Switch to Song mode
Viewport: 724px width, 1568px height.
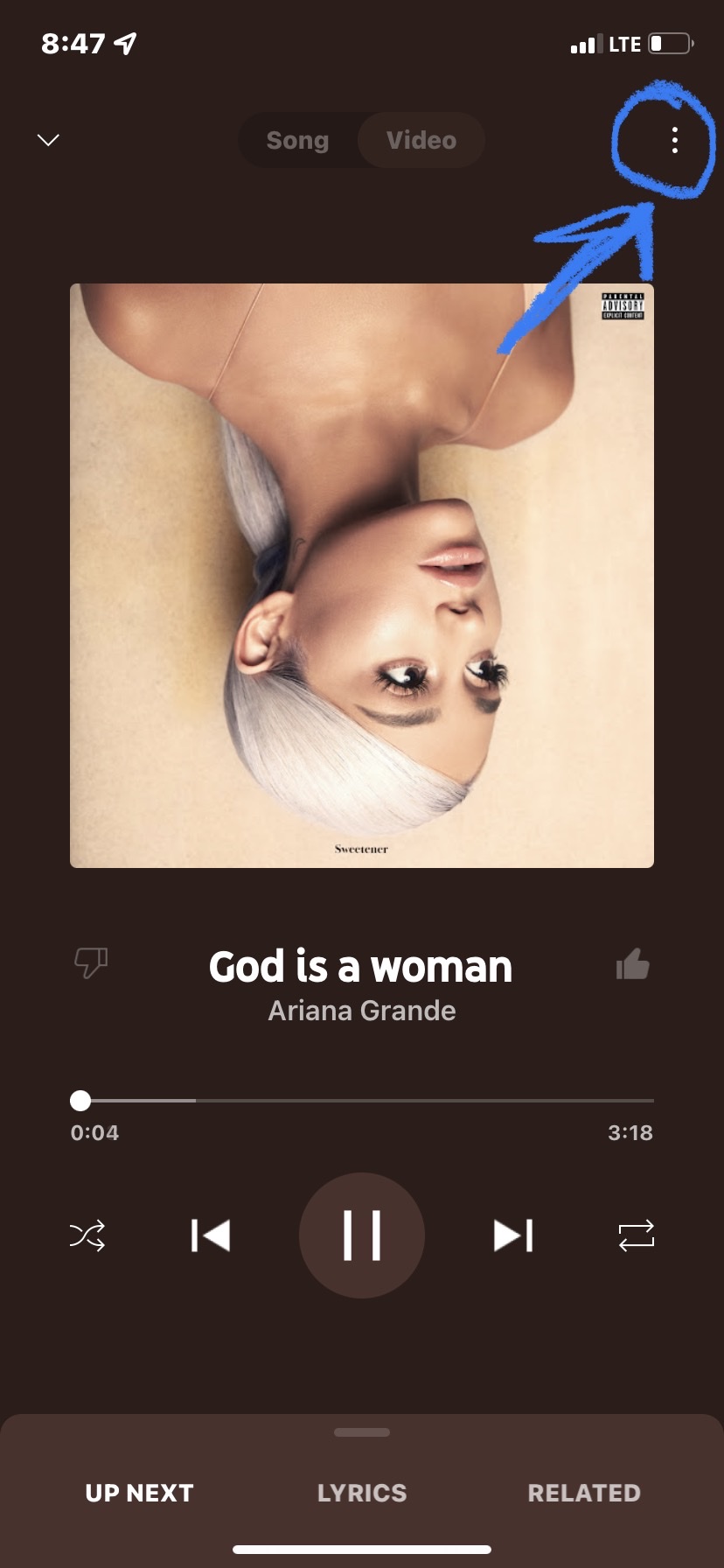[297, 140]
